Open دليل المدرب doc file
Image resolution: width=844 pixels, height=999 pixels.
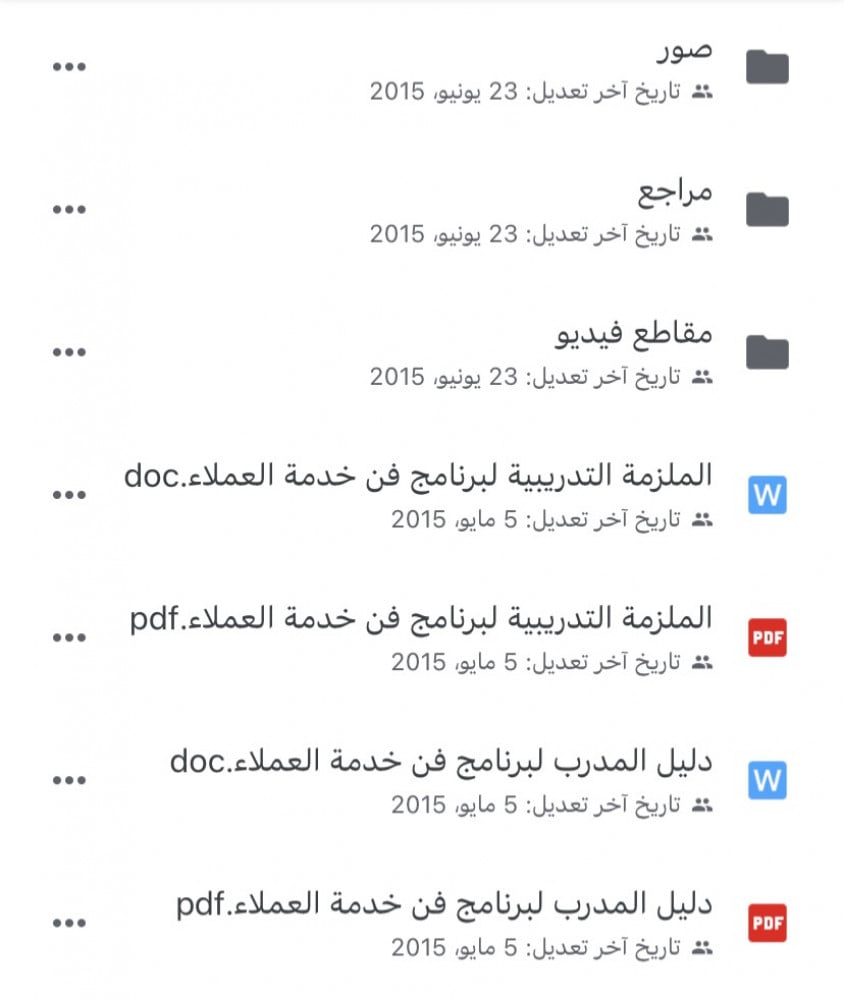click(x=441, y=762)
